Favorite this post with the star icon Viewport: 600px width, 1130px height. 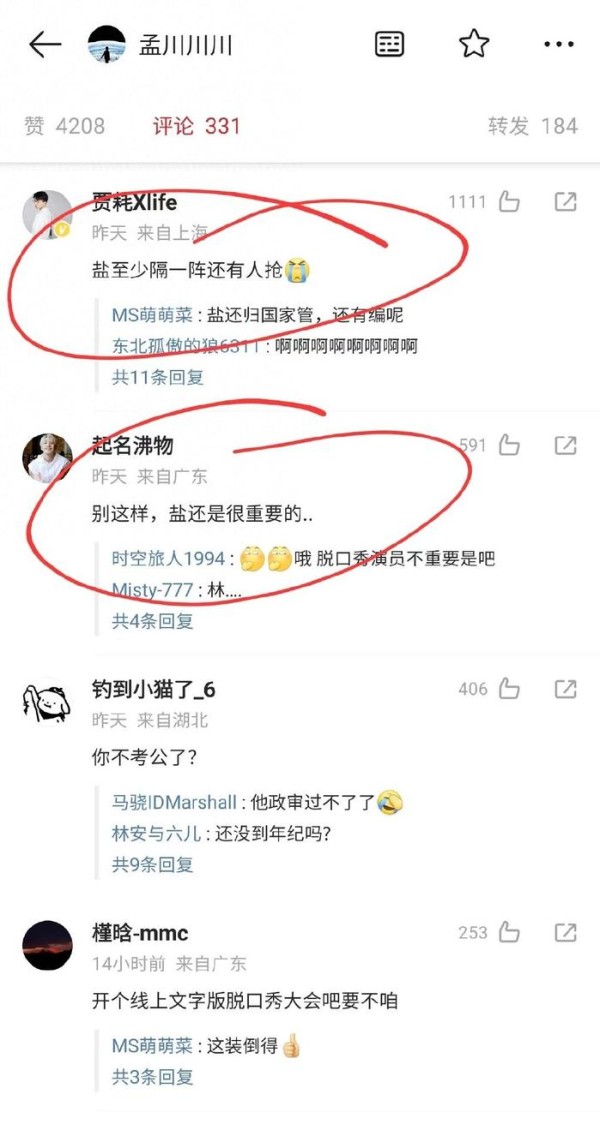coord(473,44)
